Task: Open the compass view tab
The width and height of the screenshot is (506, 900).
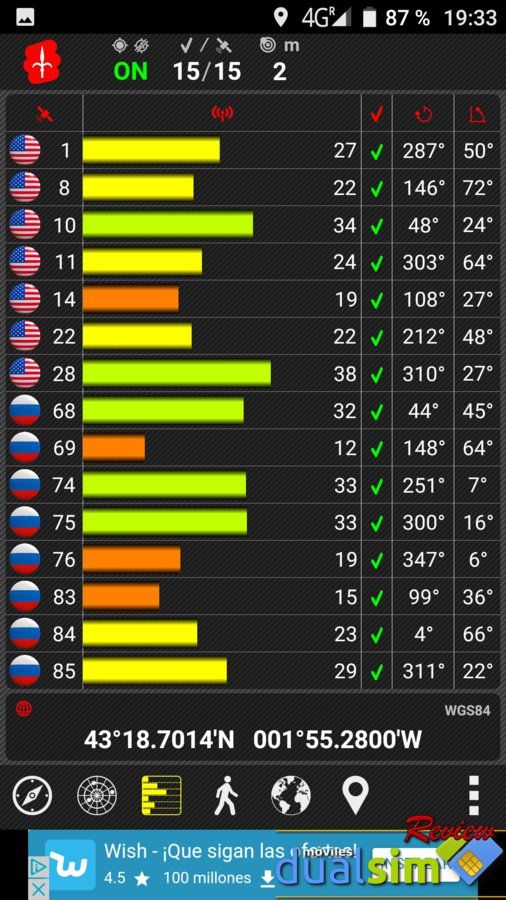Action: click(x=32, y=796)
